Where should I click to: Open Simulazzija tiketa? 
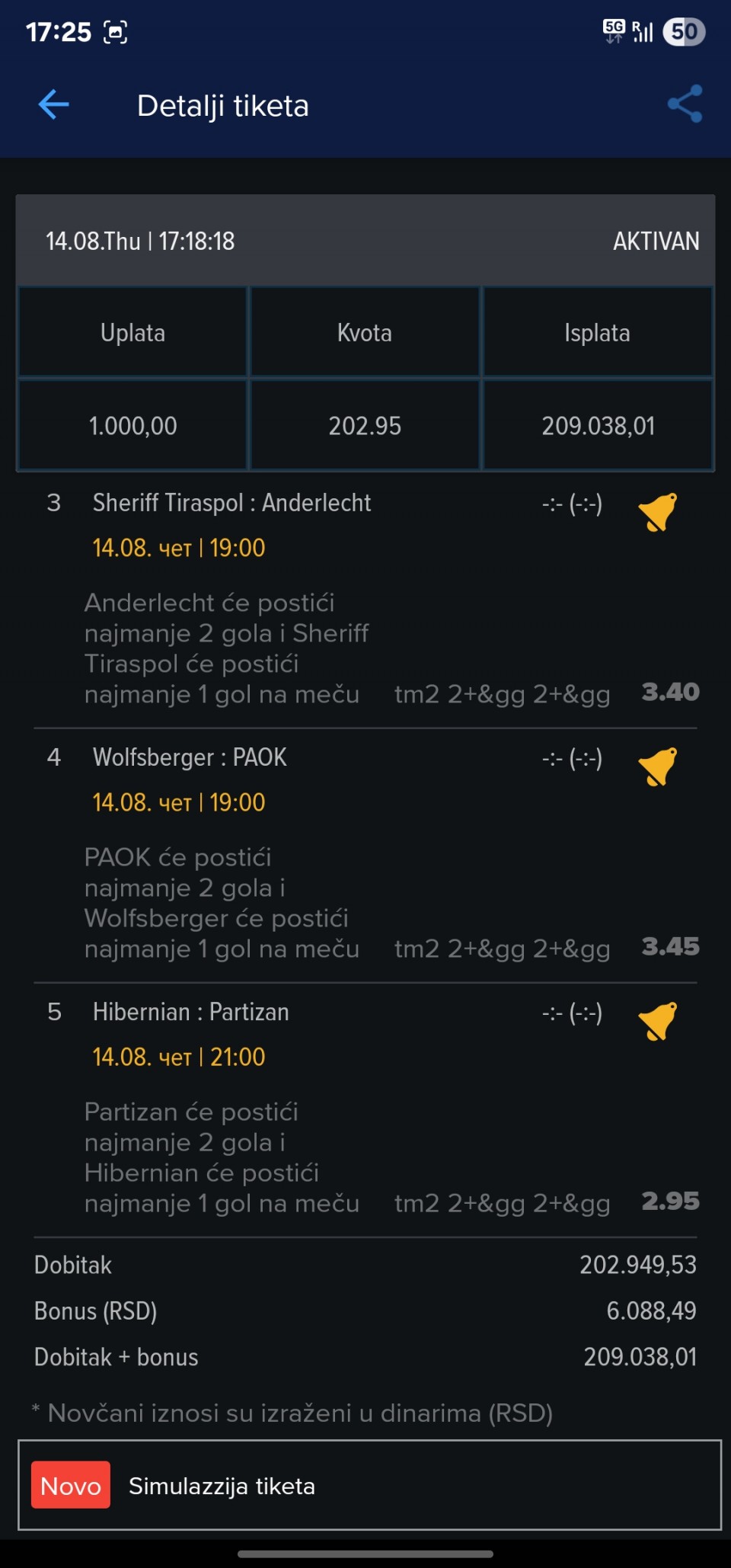point(369,1485)
